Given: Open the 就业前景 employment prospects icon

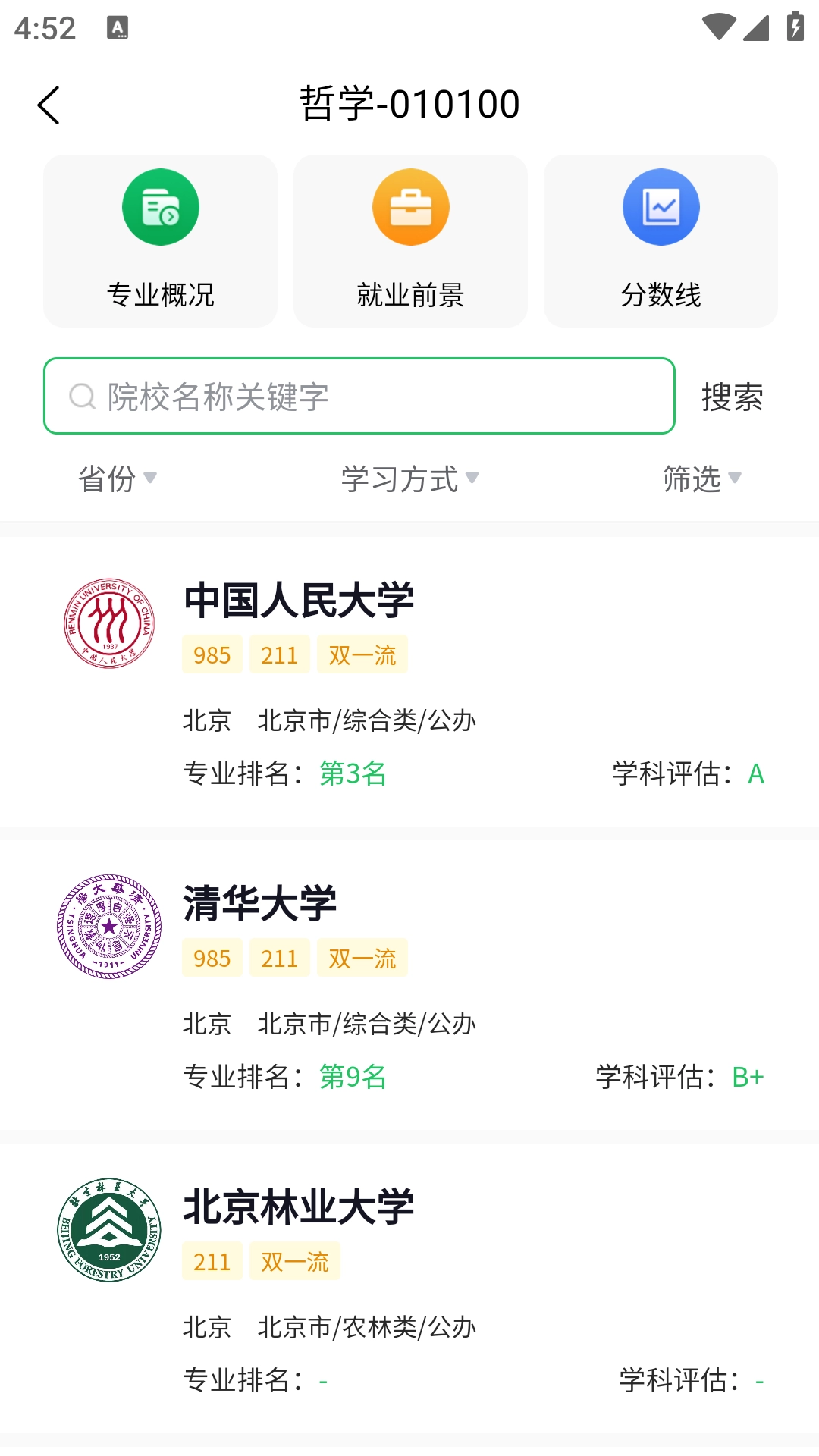Looking at the screenshot, I should 410,206.
